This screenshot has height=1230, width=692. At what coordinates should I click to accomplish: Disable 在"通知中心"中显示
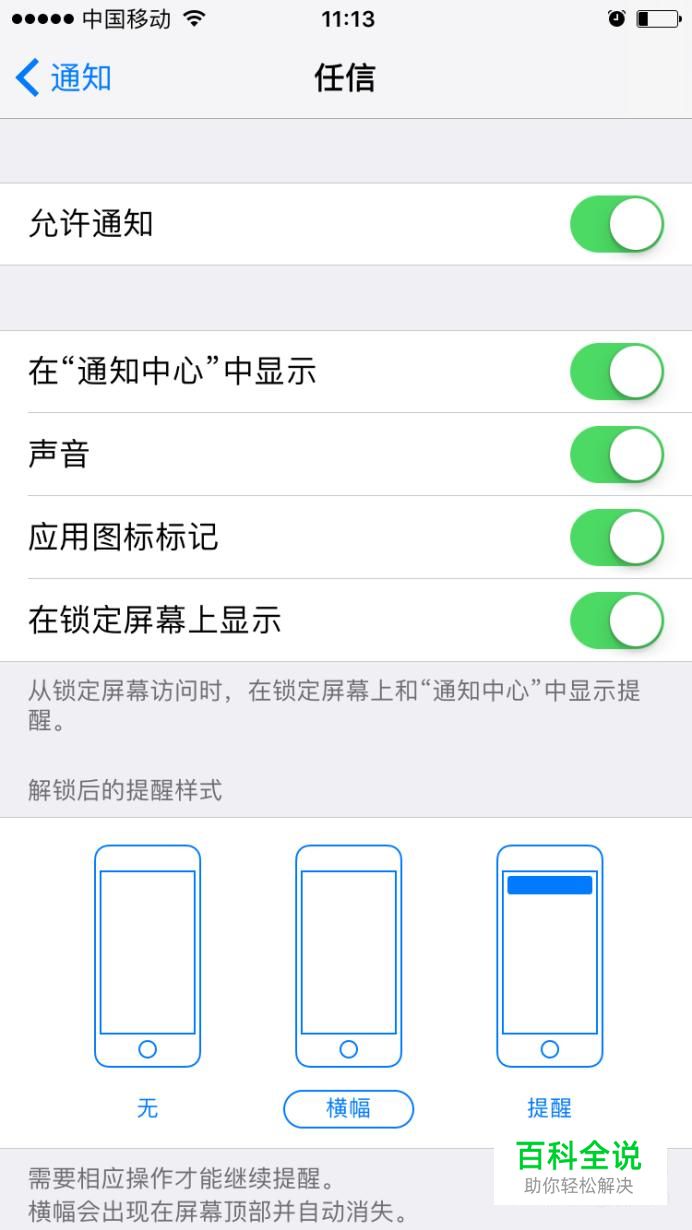coord(617,372)
